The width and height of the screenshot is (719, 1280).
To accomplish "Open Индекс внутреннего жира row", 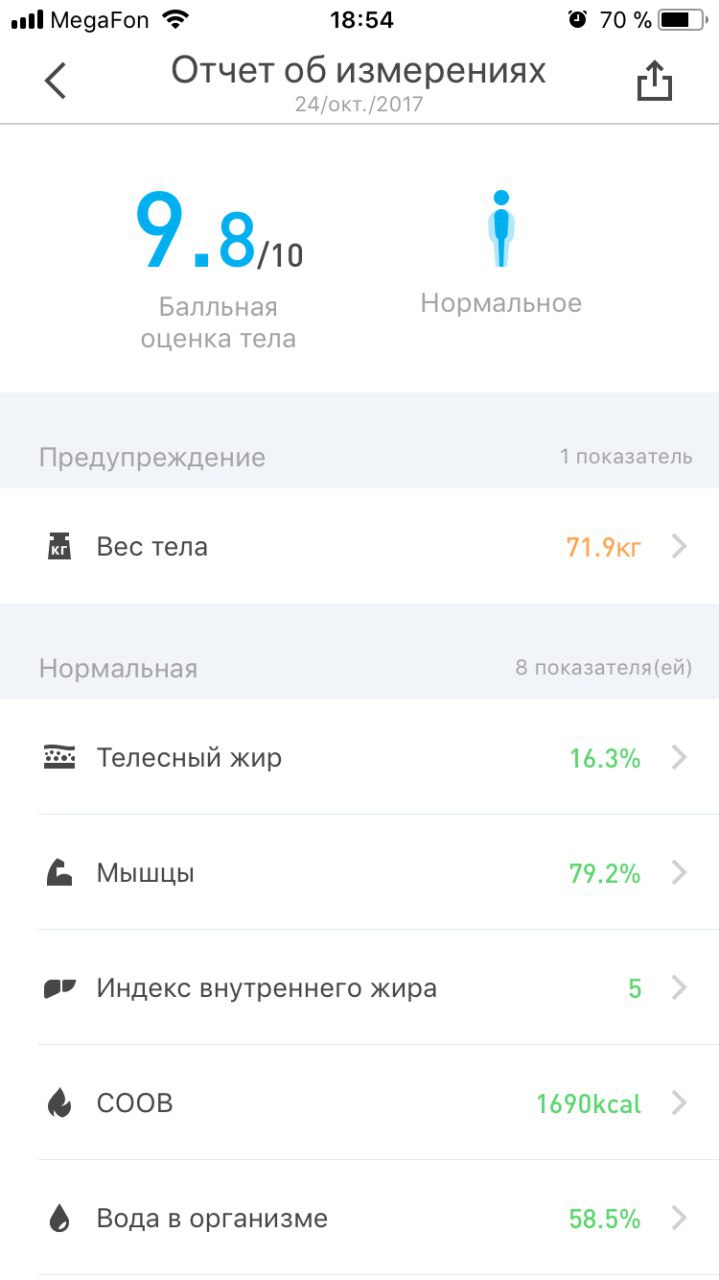I will click(x=359, y=988).
